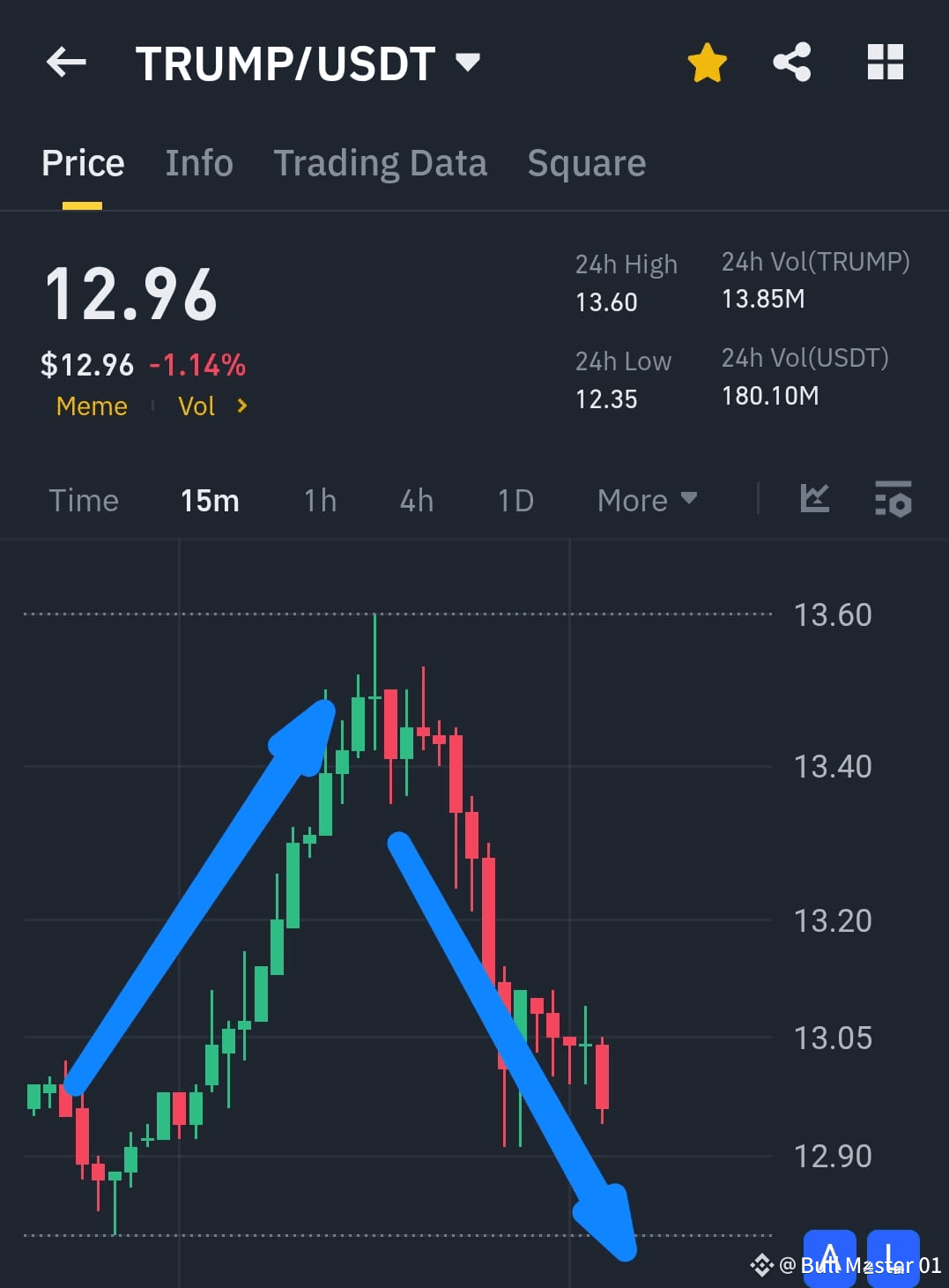Open the Info section

click(198, 162)
